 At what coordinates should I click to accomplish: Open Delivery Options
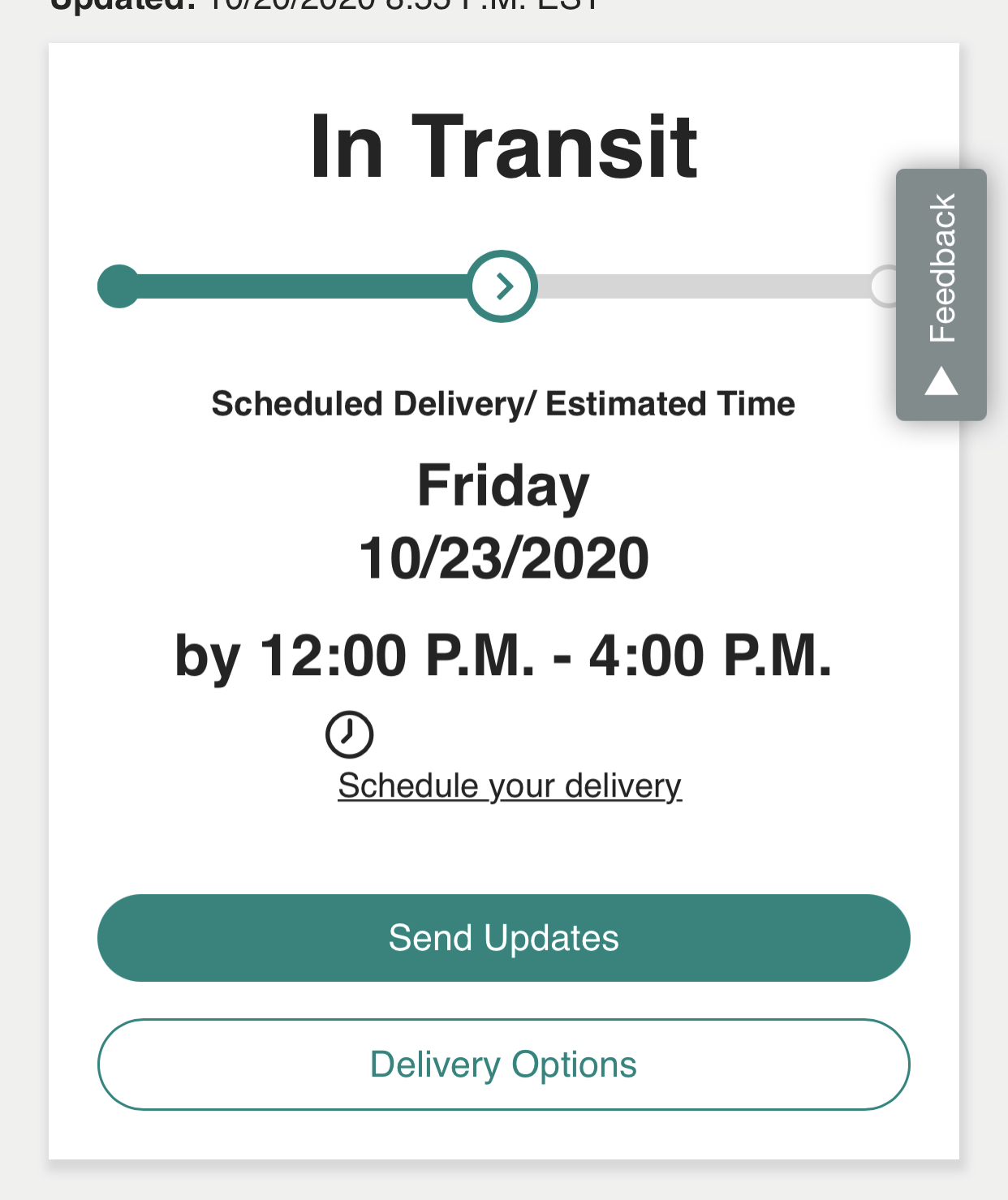(503, 1065)
